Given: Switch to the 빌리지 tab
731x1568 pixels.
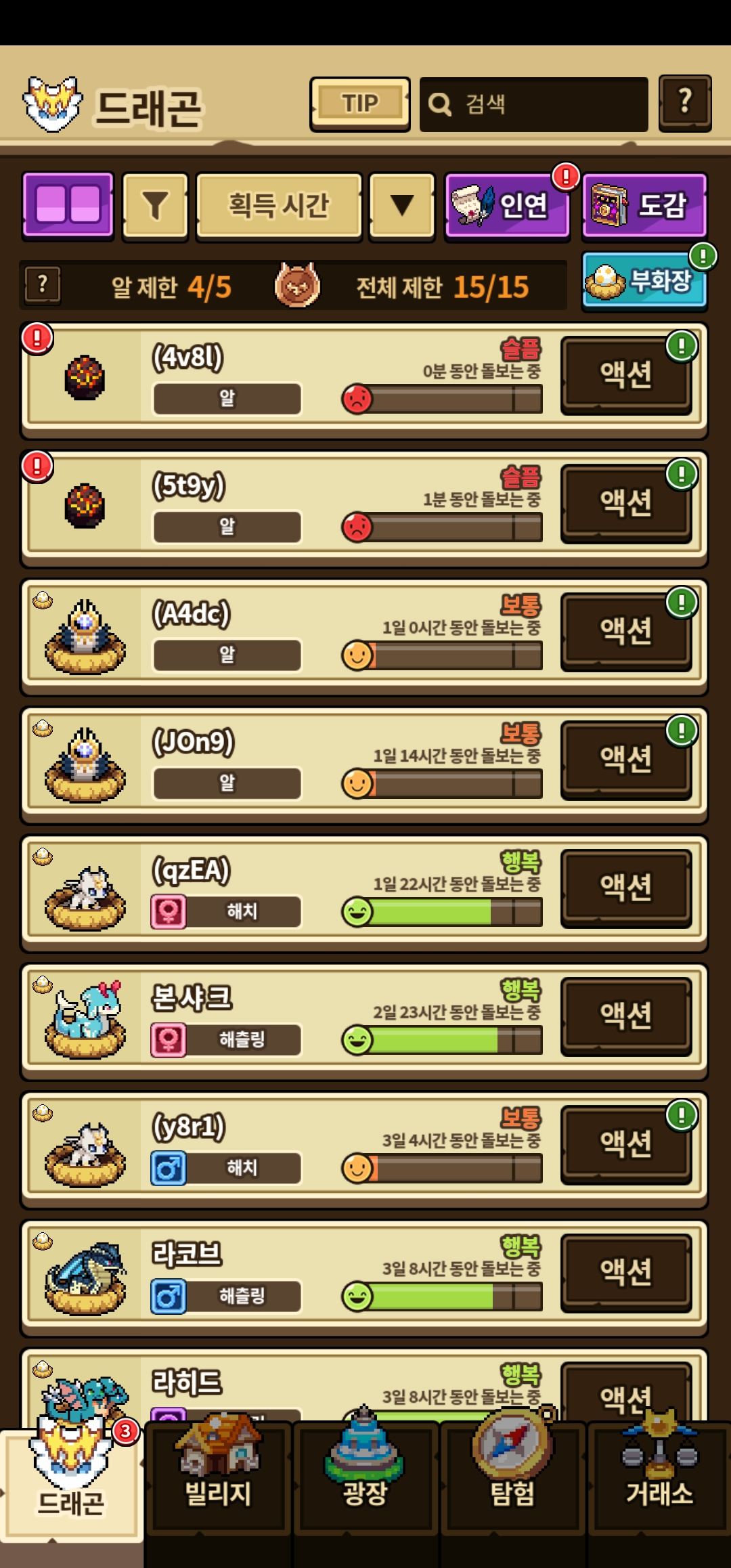Looking at the screenshot, I should tap(218, 1479).
